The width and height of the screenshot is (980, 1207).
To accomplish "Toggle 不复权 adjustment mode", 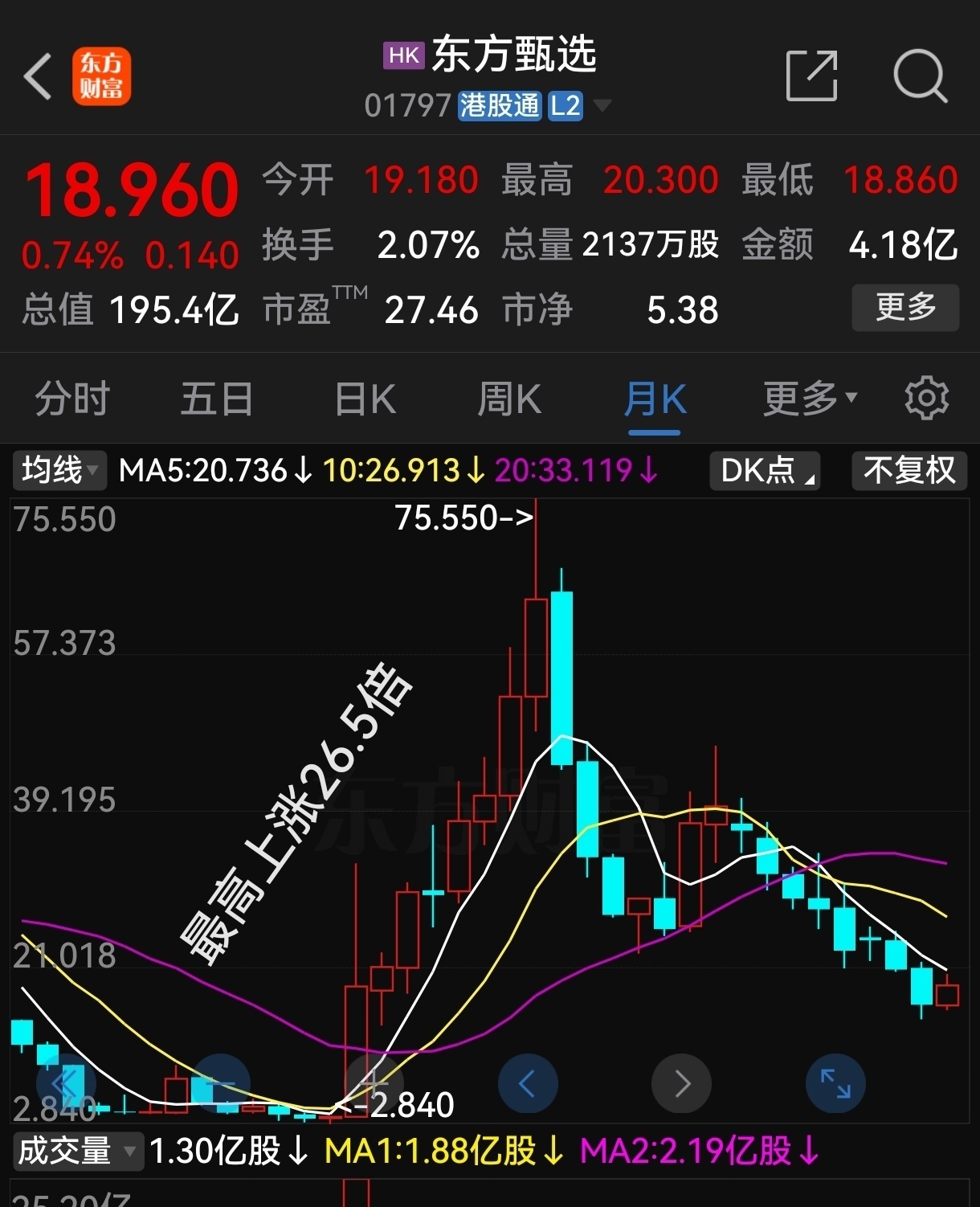I will point(909,471).
